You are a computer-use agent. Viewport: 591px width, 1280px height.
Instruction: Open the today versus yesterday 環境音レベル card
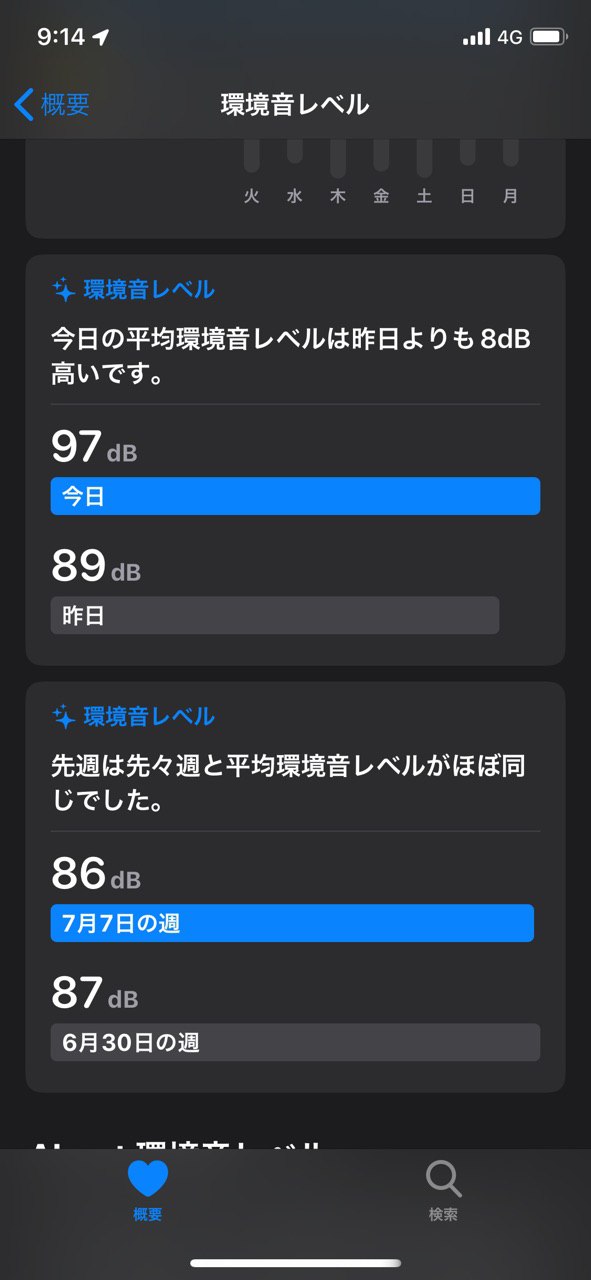(295, 460)
